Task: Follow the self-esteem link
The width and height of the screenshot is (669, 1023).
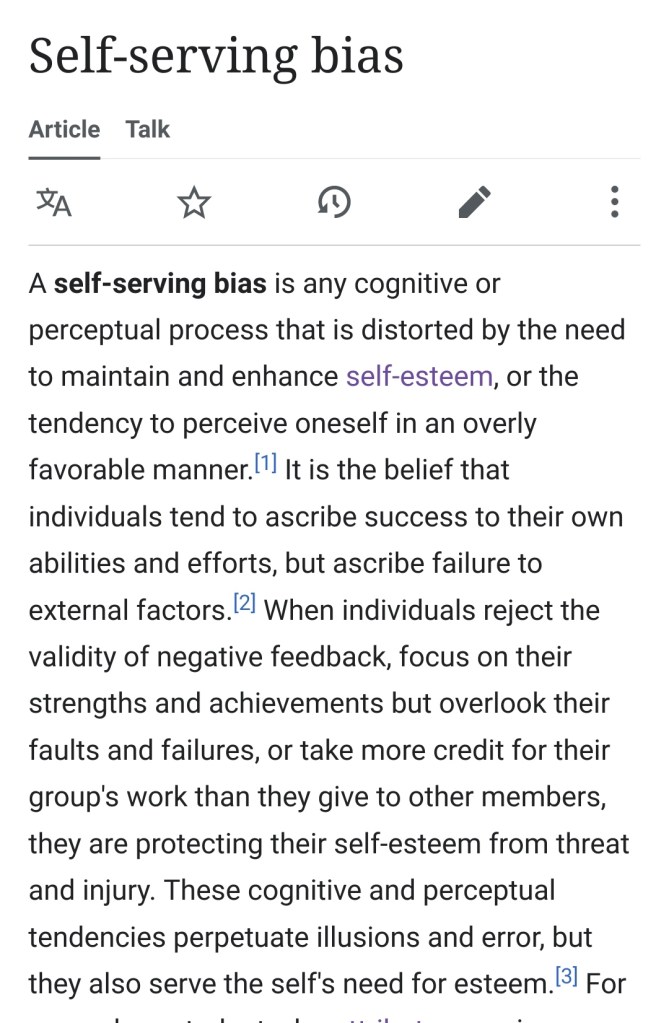Action: click(419, 377)
